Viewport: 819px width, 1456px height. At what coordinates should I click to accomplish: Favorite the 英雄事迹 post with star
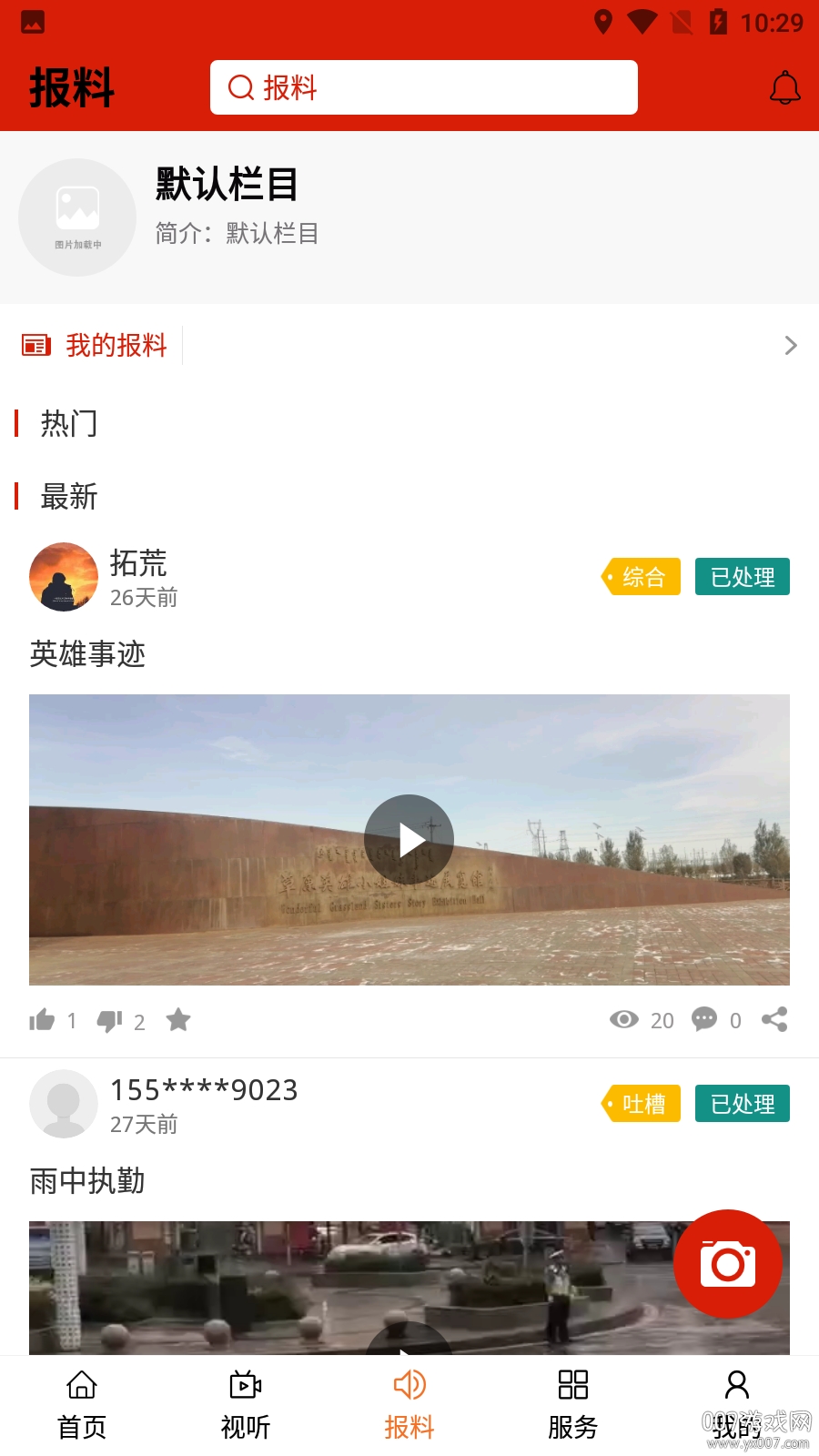178,1020
